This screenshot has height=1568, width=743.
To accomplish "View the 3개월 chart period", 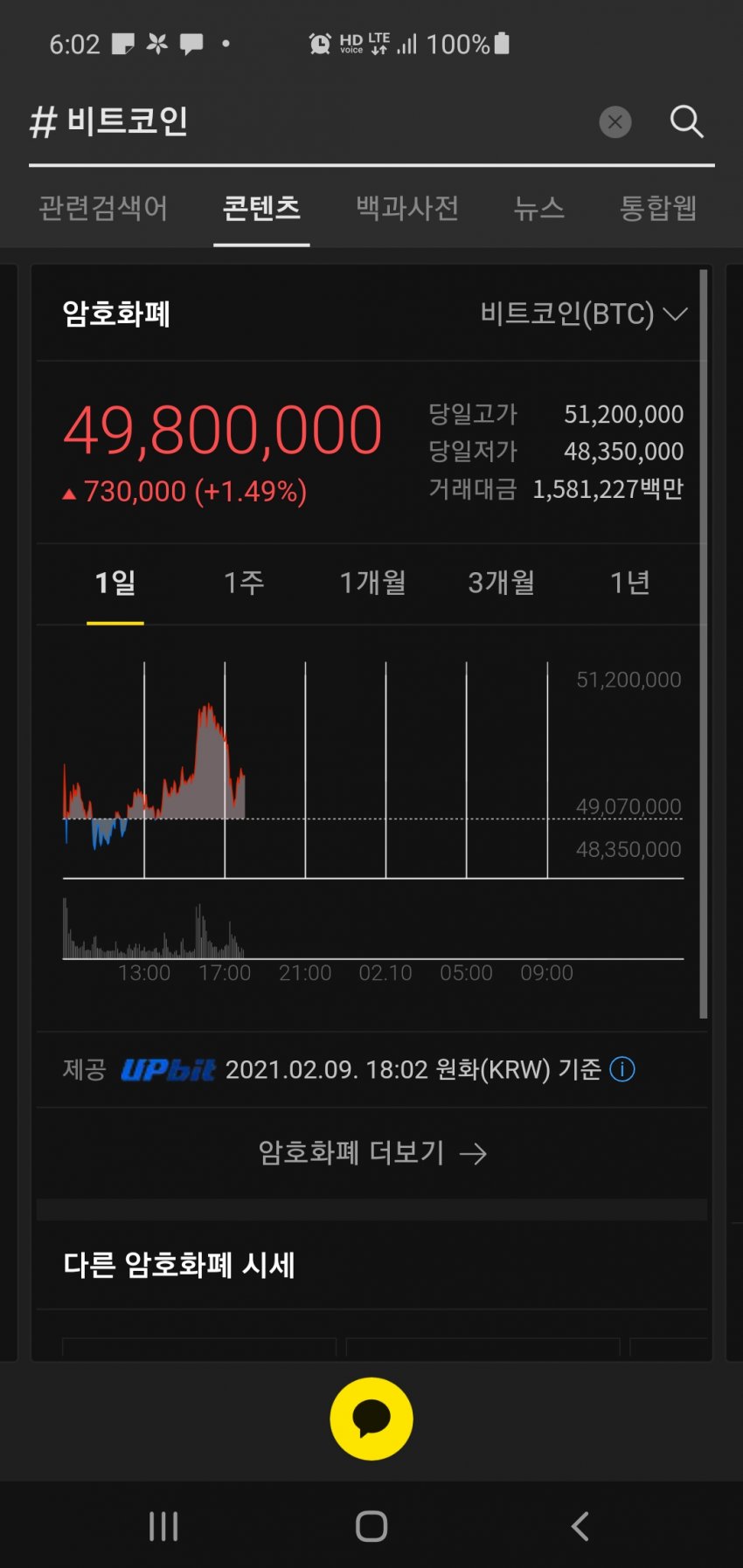I will coord(501,583).
